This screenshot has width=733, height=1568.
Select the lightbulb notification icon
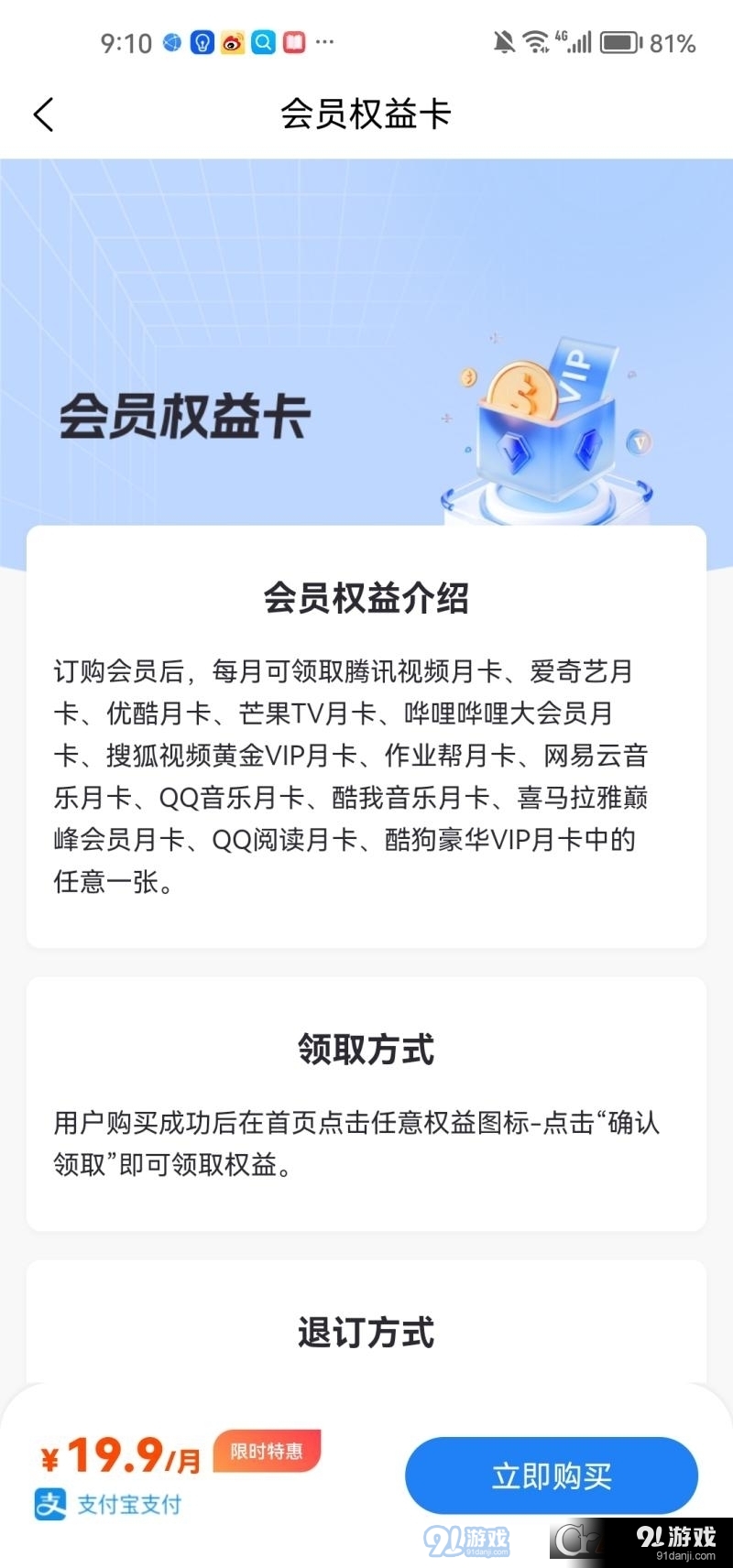click(202, 41)
